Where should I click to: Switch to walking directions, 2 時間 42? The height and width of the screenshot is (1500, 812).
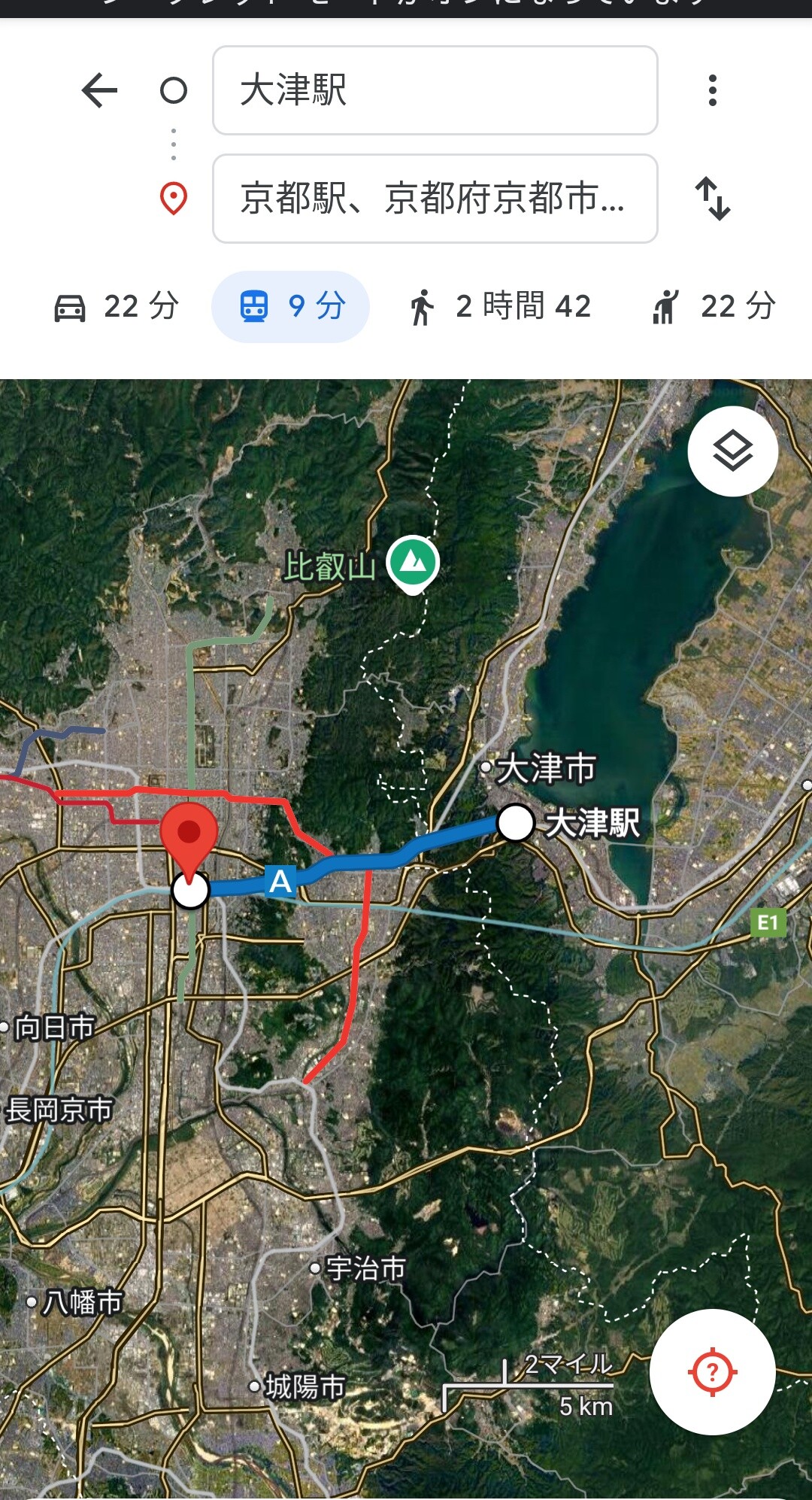500,307
